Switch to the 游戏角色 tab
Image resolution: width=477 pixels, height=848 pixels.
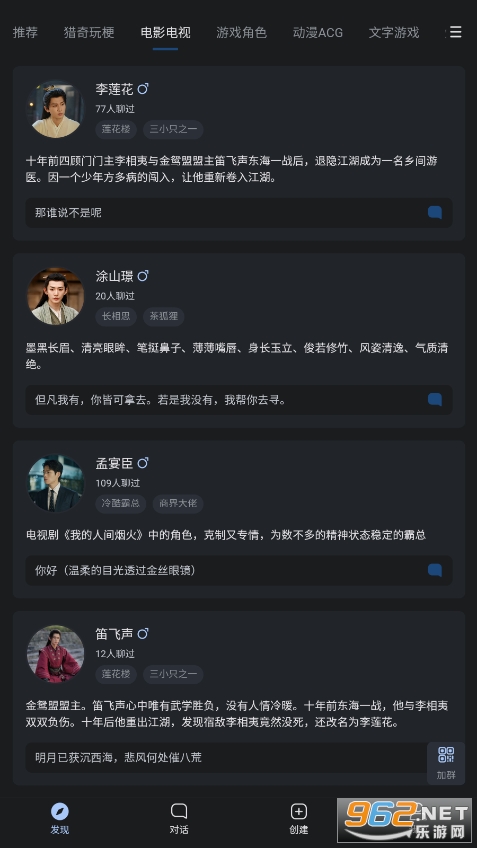(242, 32)
